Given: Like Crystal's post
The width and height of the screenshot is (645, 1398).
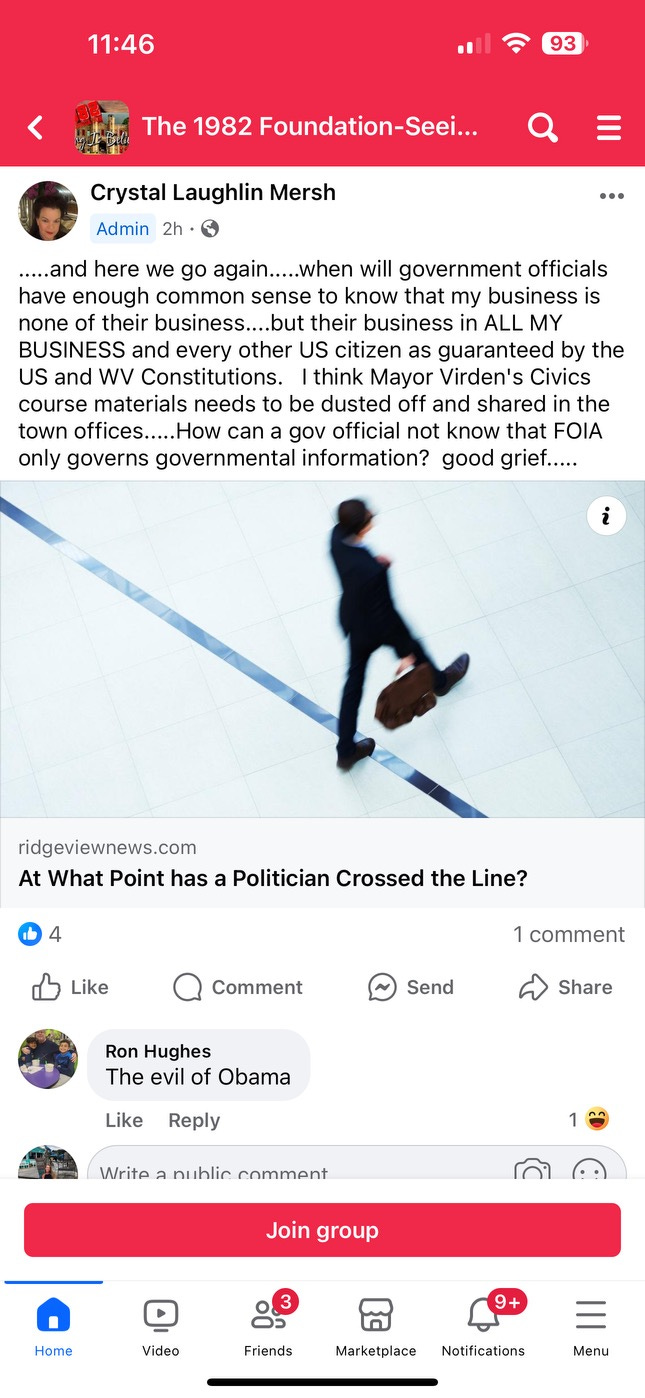Looking at the screenshot, I should point(70,987).
